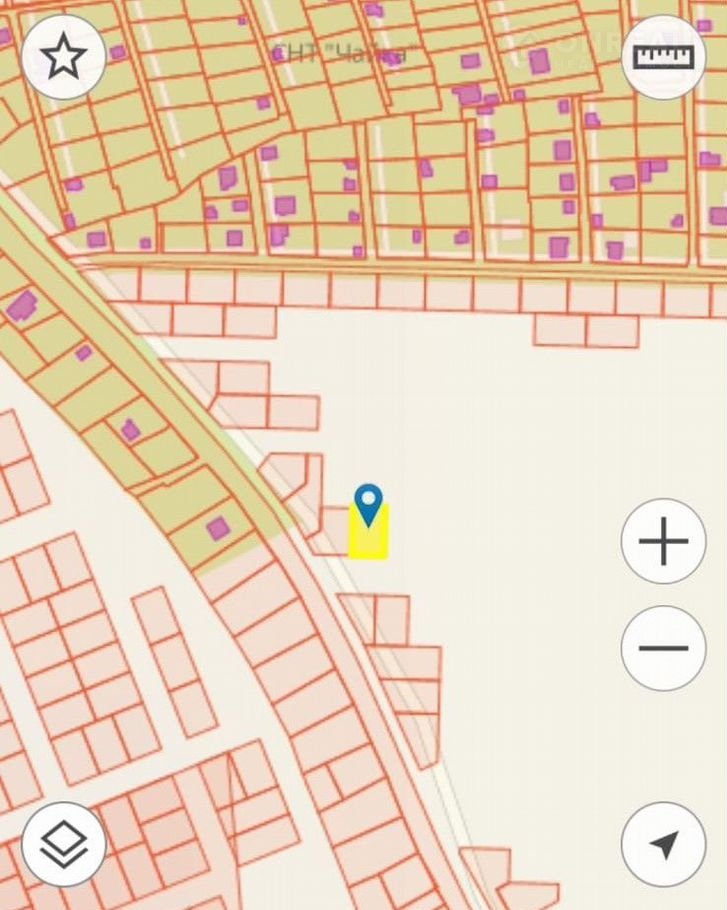
Task: Open favorites with the star button
Action: coord(64,57)
